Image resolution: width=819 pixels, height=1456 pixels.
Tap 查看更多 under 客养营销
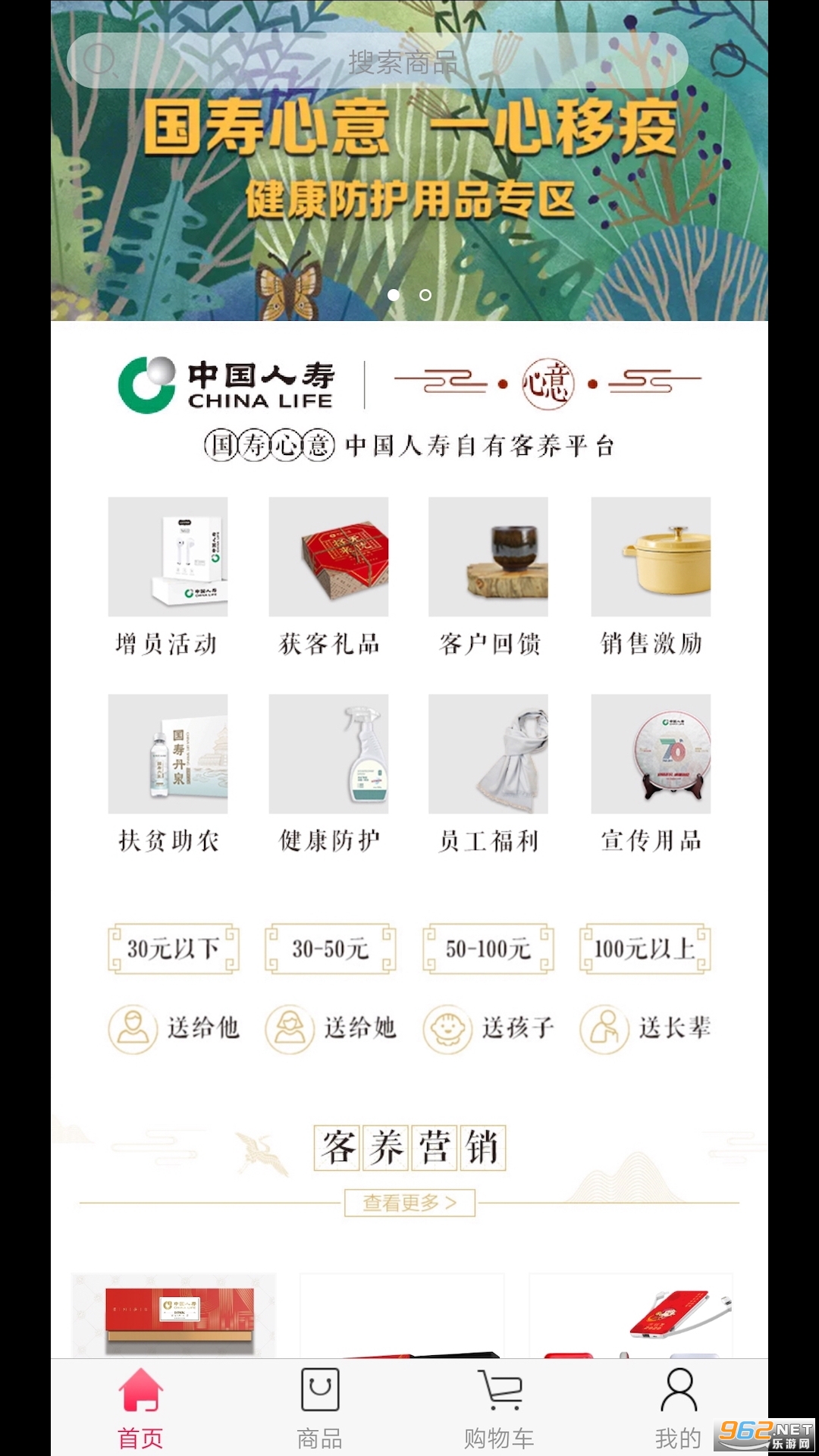click(x=409, y=1203)
